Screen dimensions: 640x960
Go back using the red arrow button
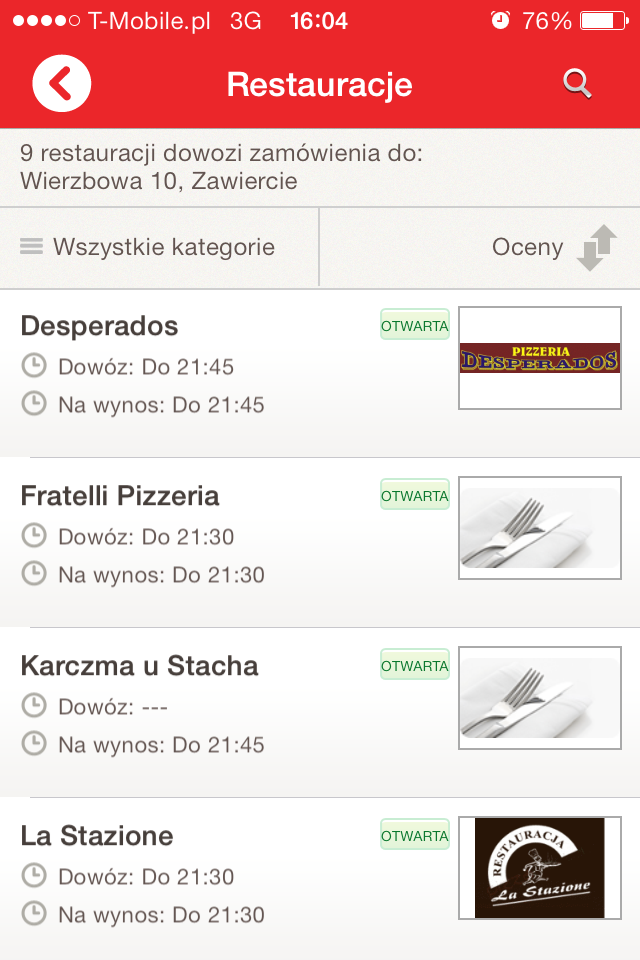(62, 84)
